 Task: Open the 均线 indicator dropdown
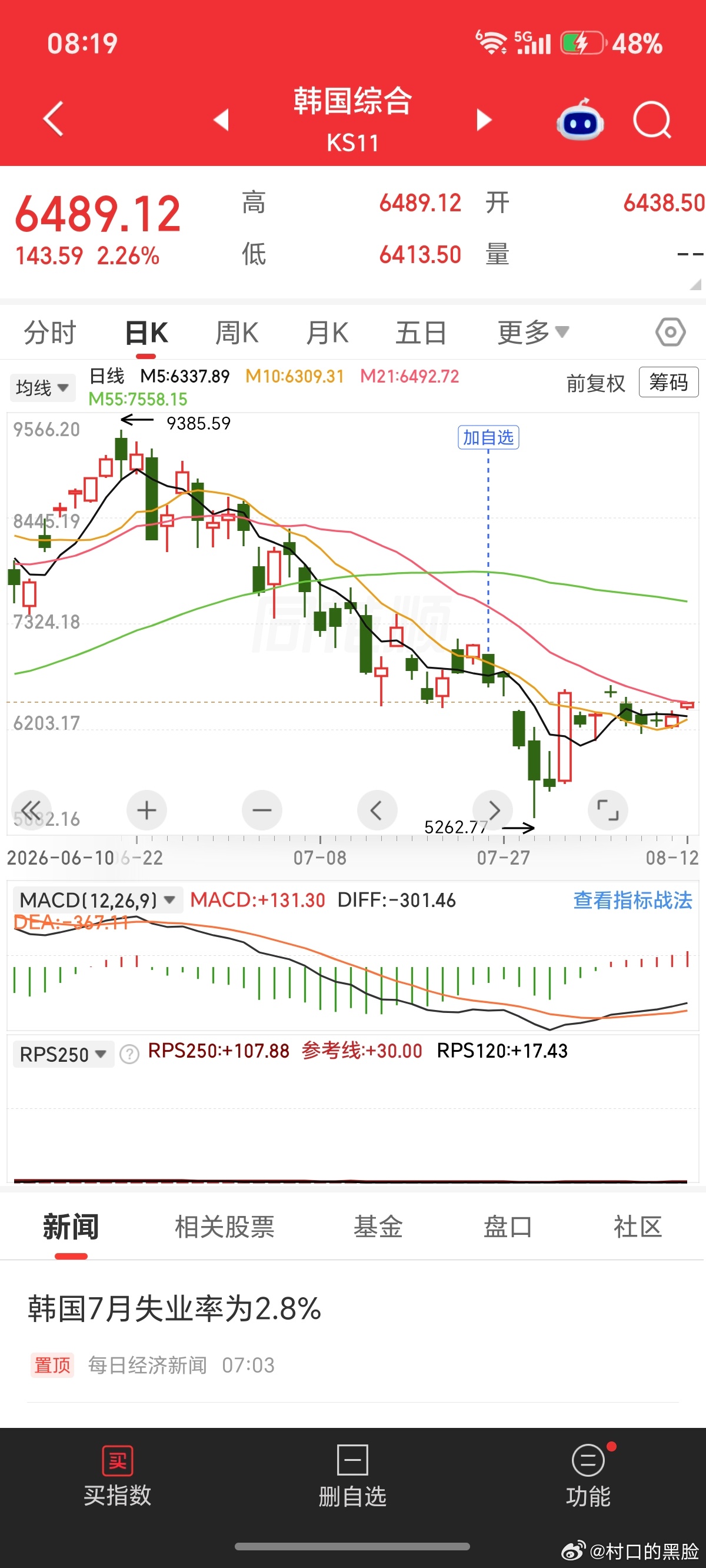[42, 388]
